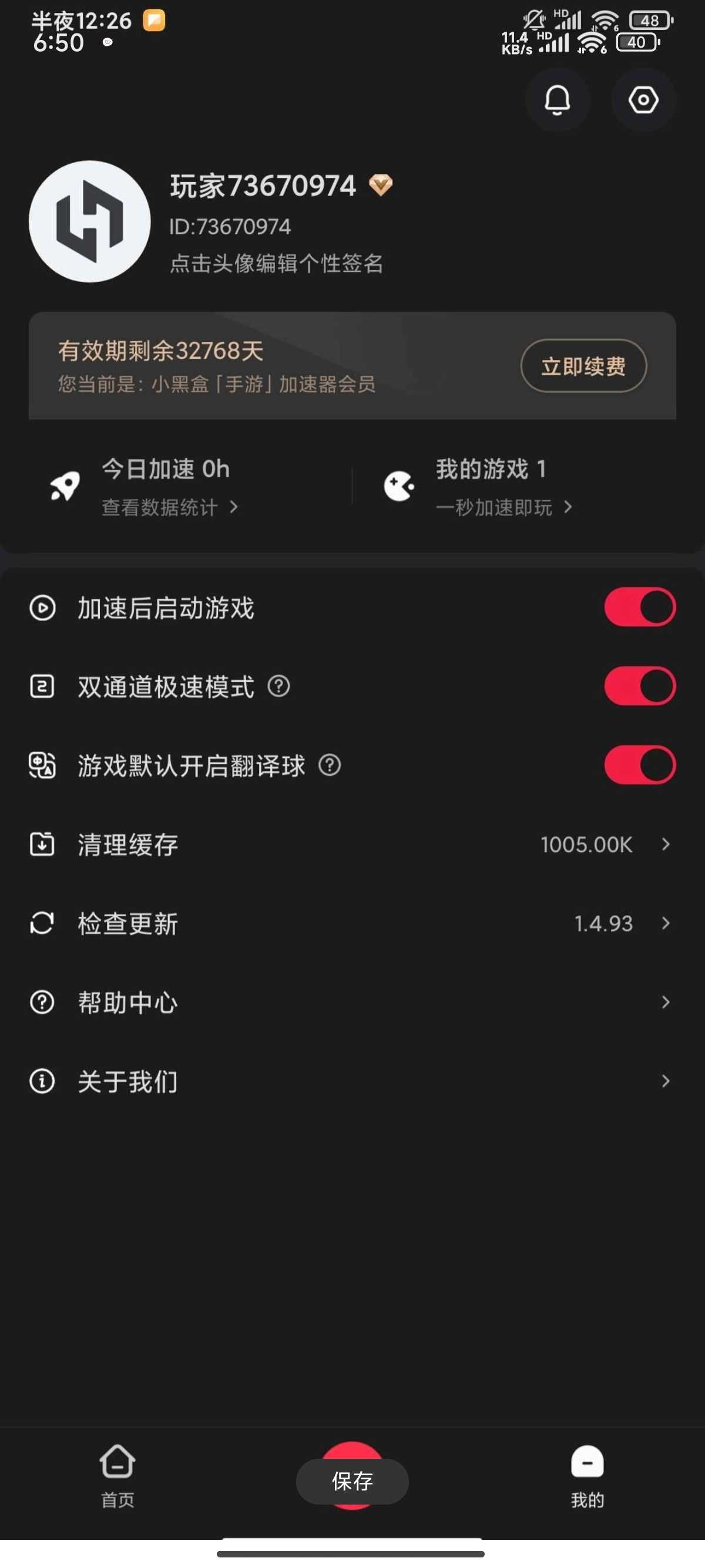
Task: Open 查看数据统计 acceleration stats
Action: coord(170,507)
